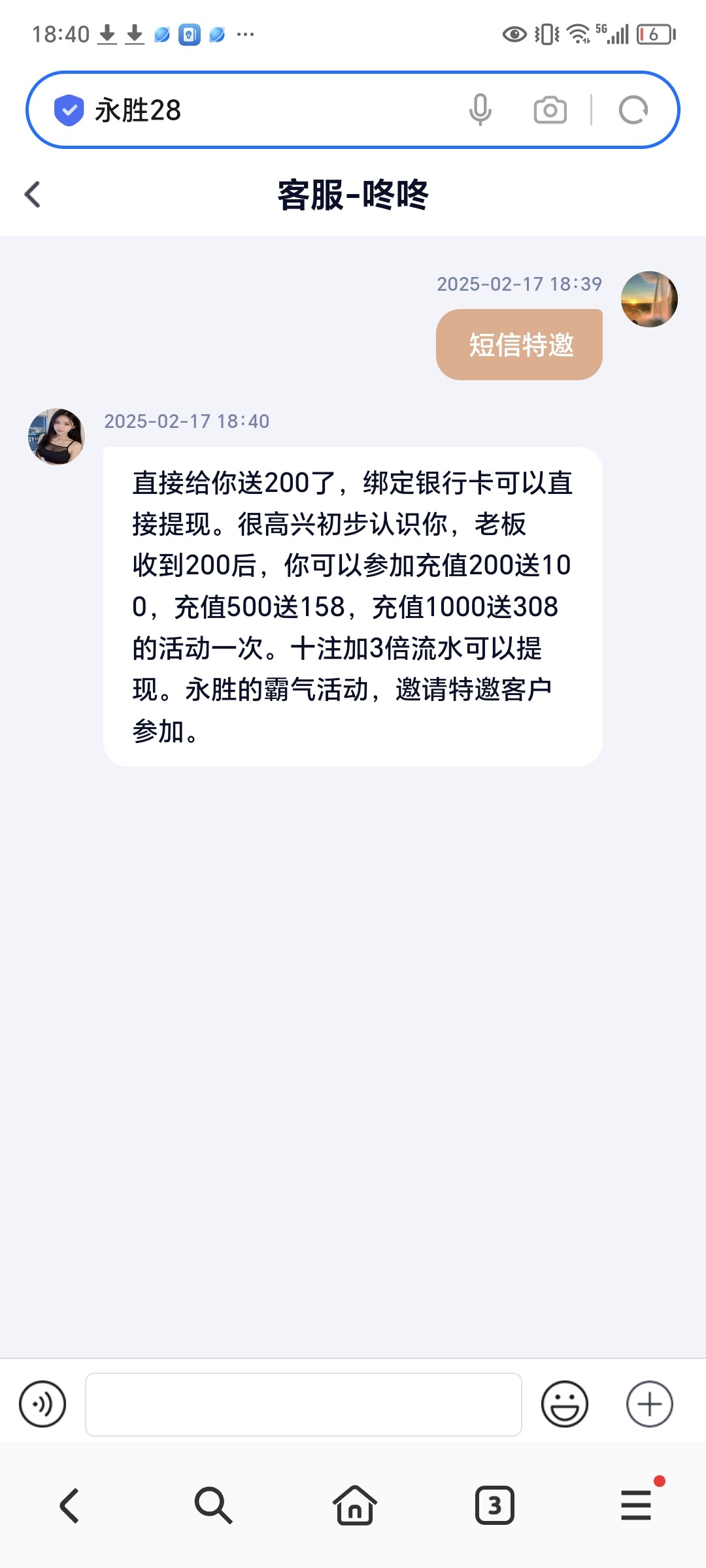Tap the customer service agent's avatar
This screenshot has width=706, height=1568.
coord(56,436)
